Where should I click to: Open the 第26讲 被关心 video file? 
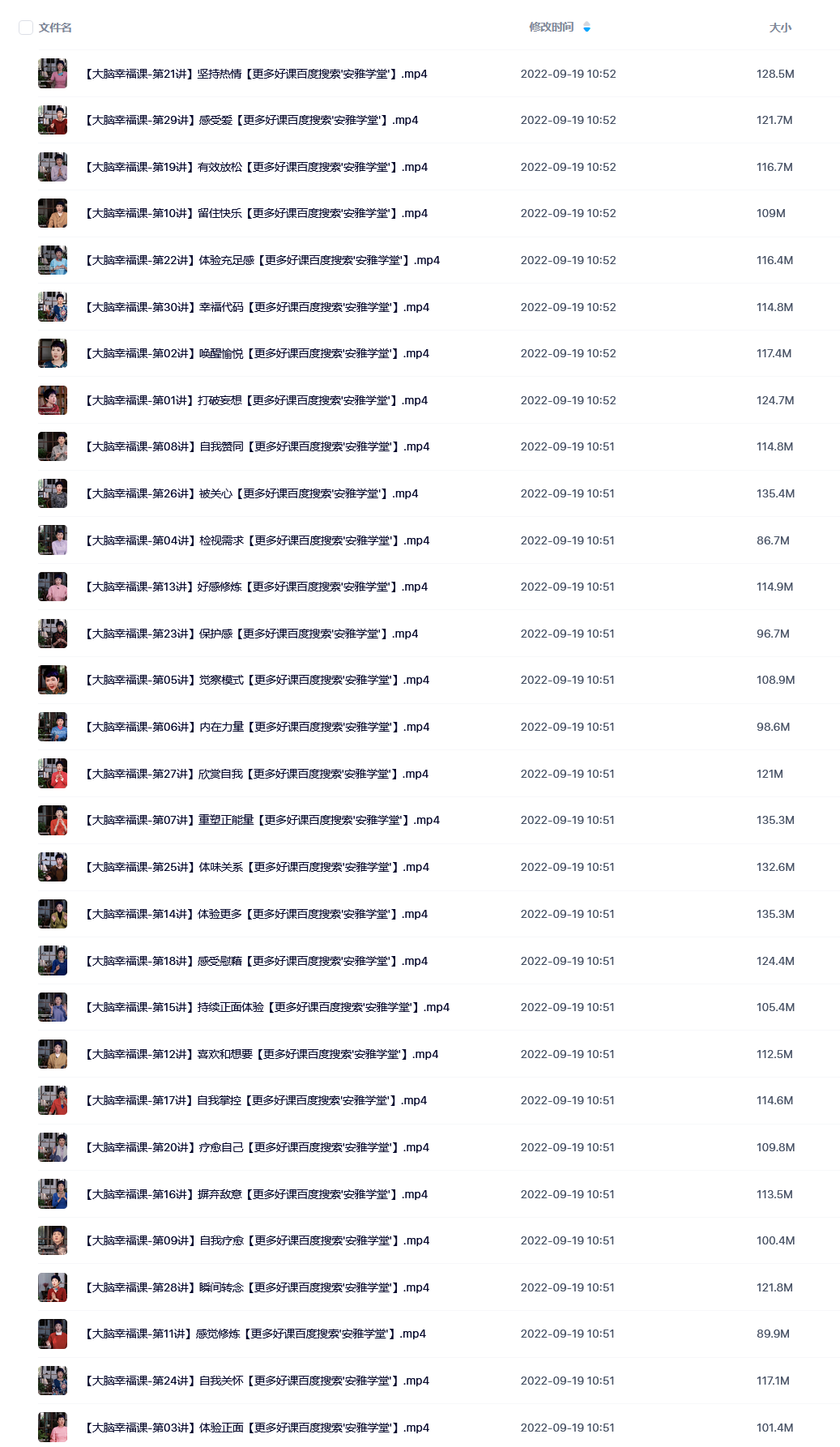pyautogui.click(x=251, y=493)
